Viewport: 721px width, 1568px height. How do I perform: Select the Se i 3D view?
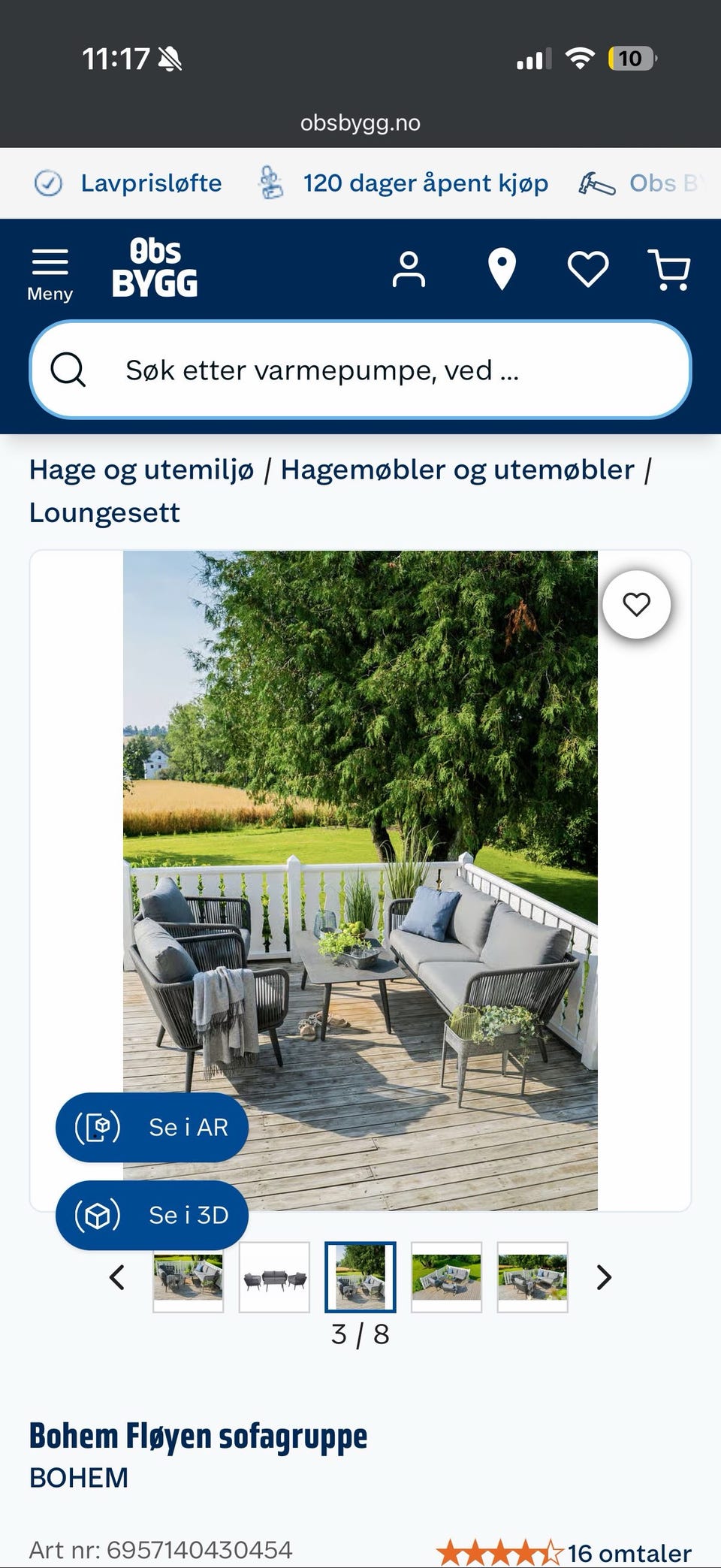[152, 1215]
